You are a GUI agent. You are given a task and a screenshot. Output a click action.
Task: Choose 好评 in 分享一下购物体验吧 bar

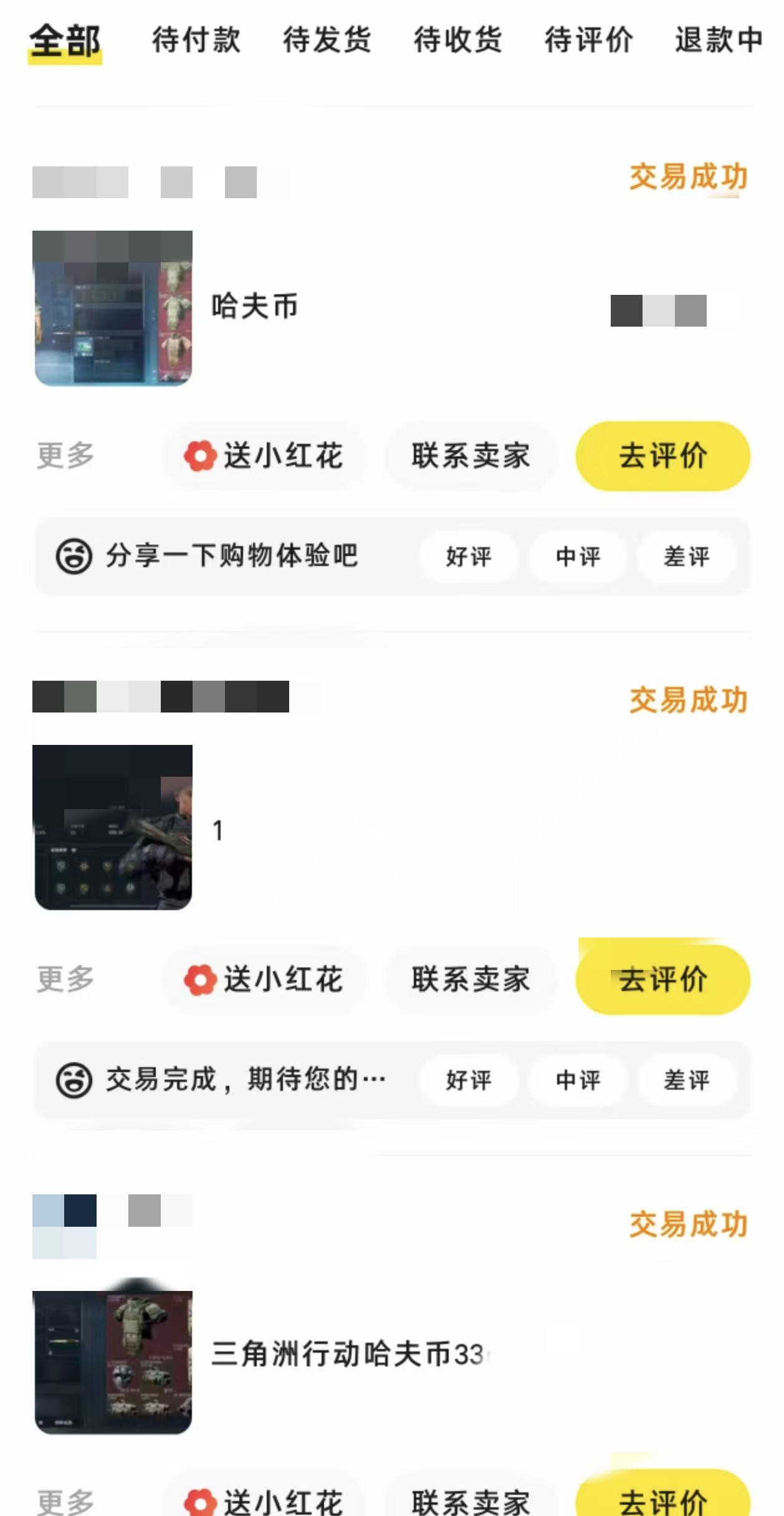tap(469, 557)
